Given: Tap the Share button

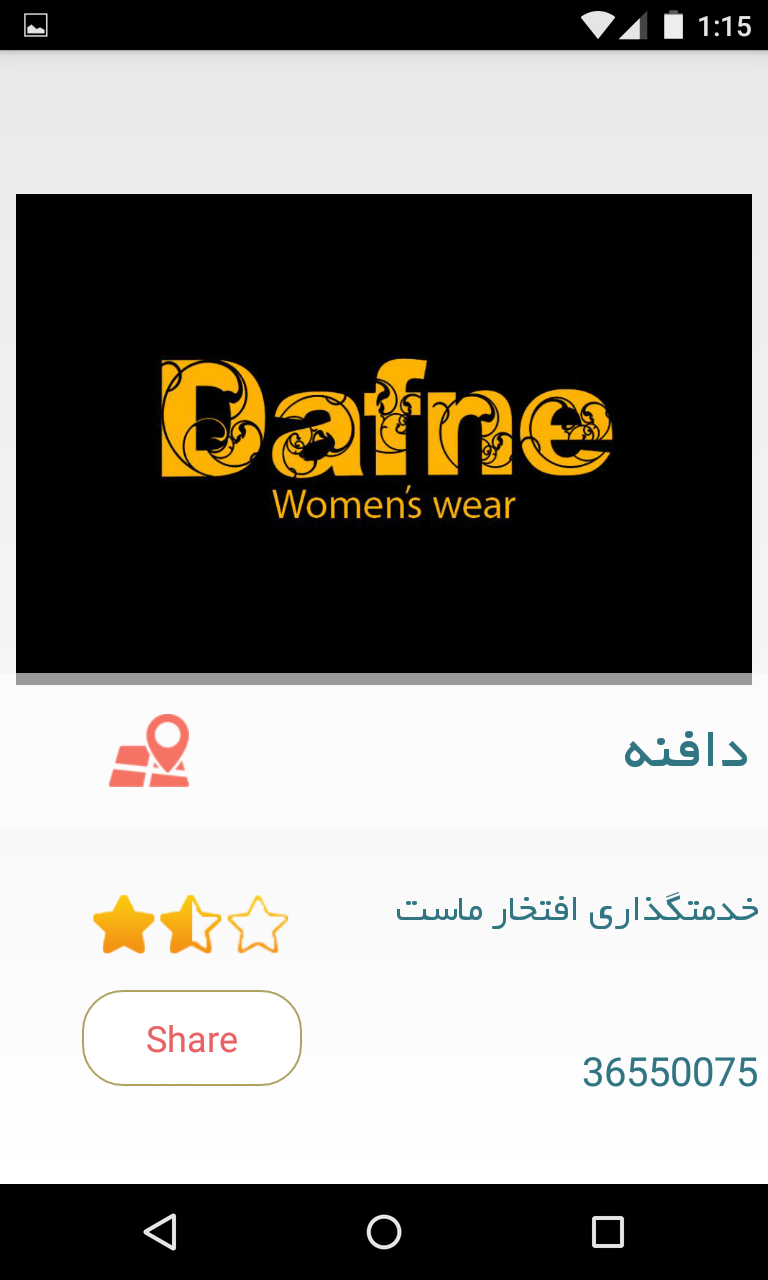Looking at the screenshot, I should pyautogui.click(x=192, y=1038).
